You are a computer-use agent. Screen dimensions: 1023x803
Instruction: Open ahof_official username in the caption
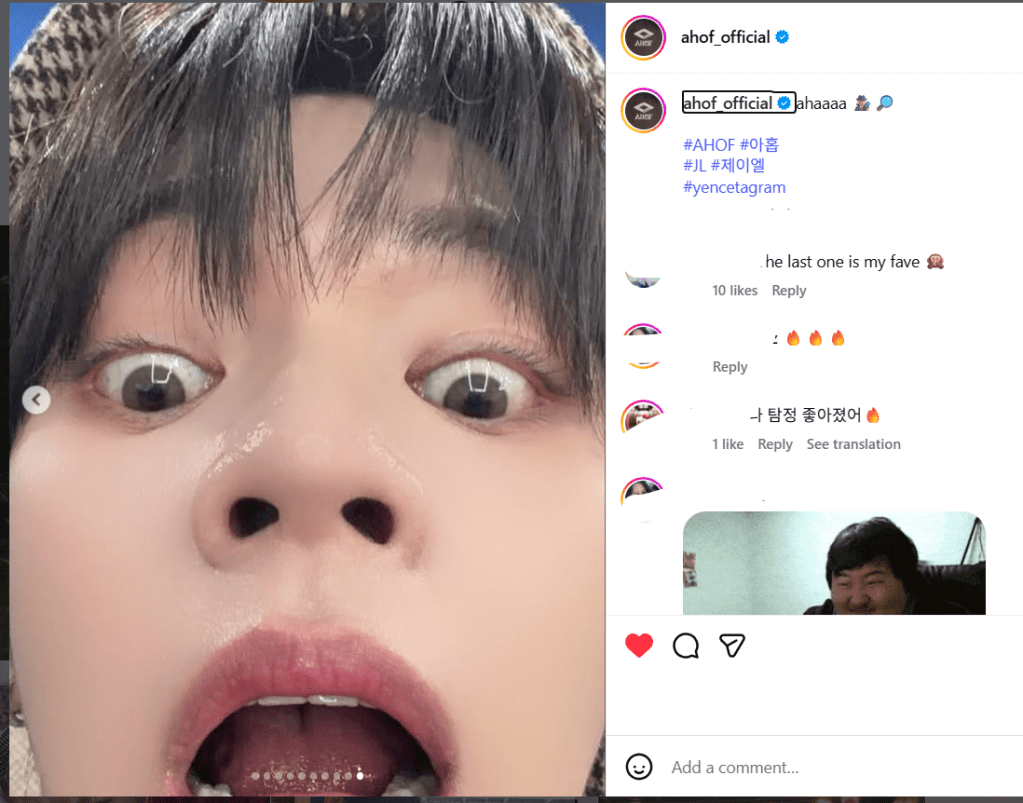tap(727, 103)
